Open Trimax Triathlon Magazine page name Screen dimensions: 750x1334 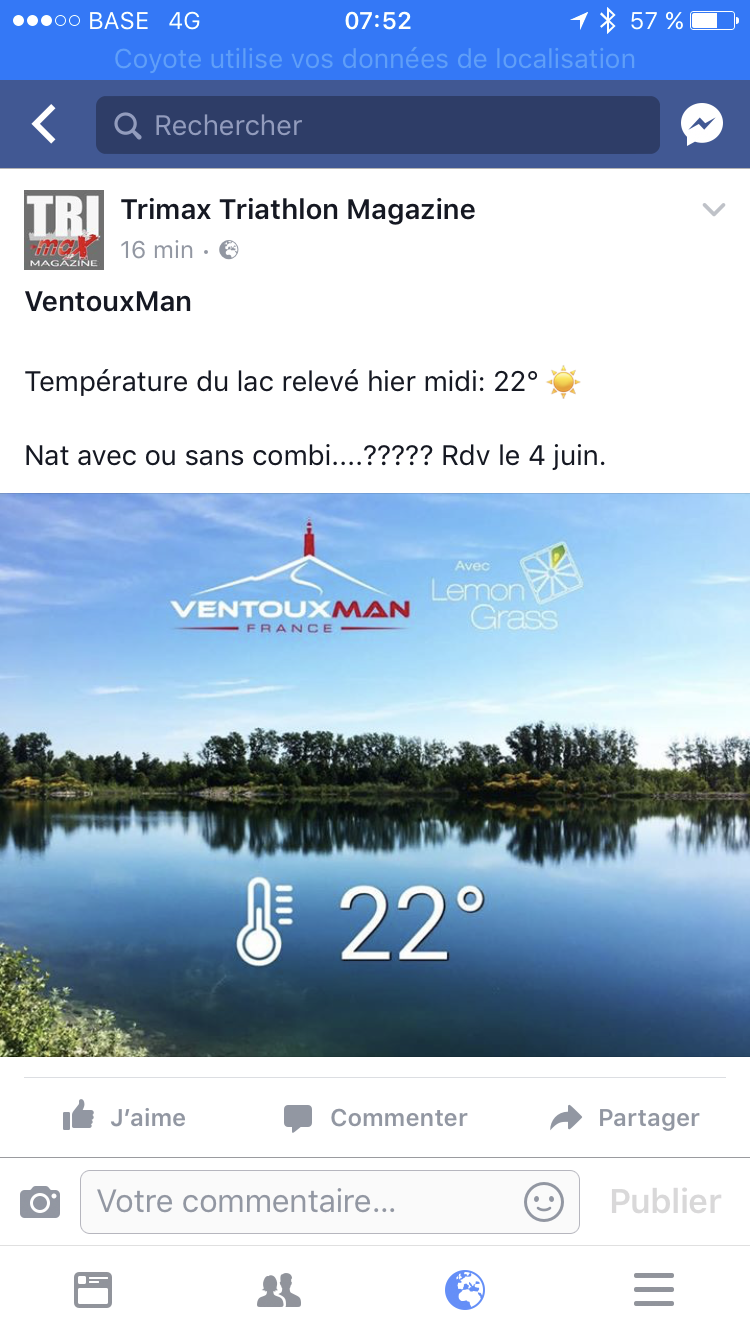[x=298, y=209]
